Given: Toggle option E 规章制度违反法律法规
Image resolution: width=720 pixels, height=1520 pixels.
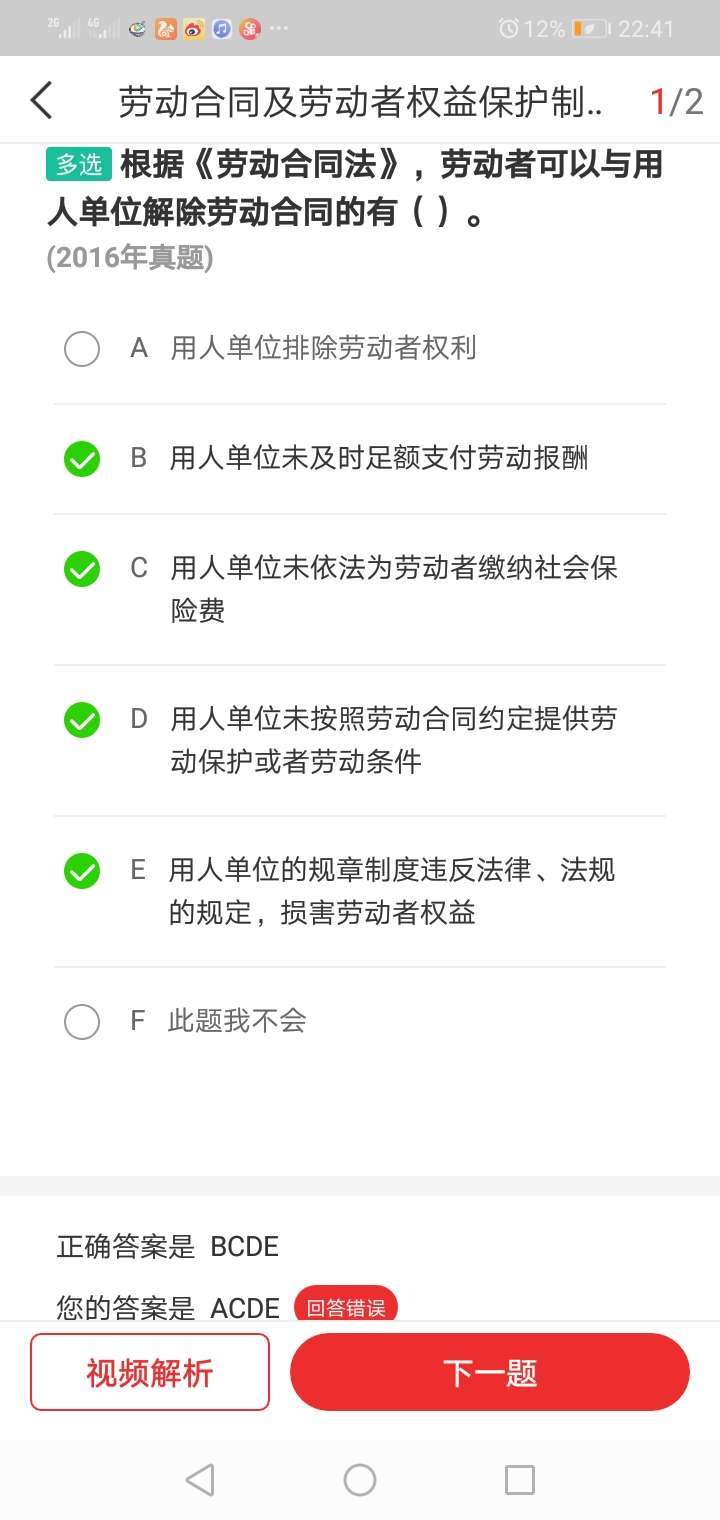Looking at the screenshot, I should [x=82, y=871].
